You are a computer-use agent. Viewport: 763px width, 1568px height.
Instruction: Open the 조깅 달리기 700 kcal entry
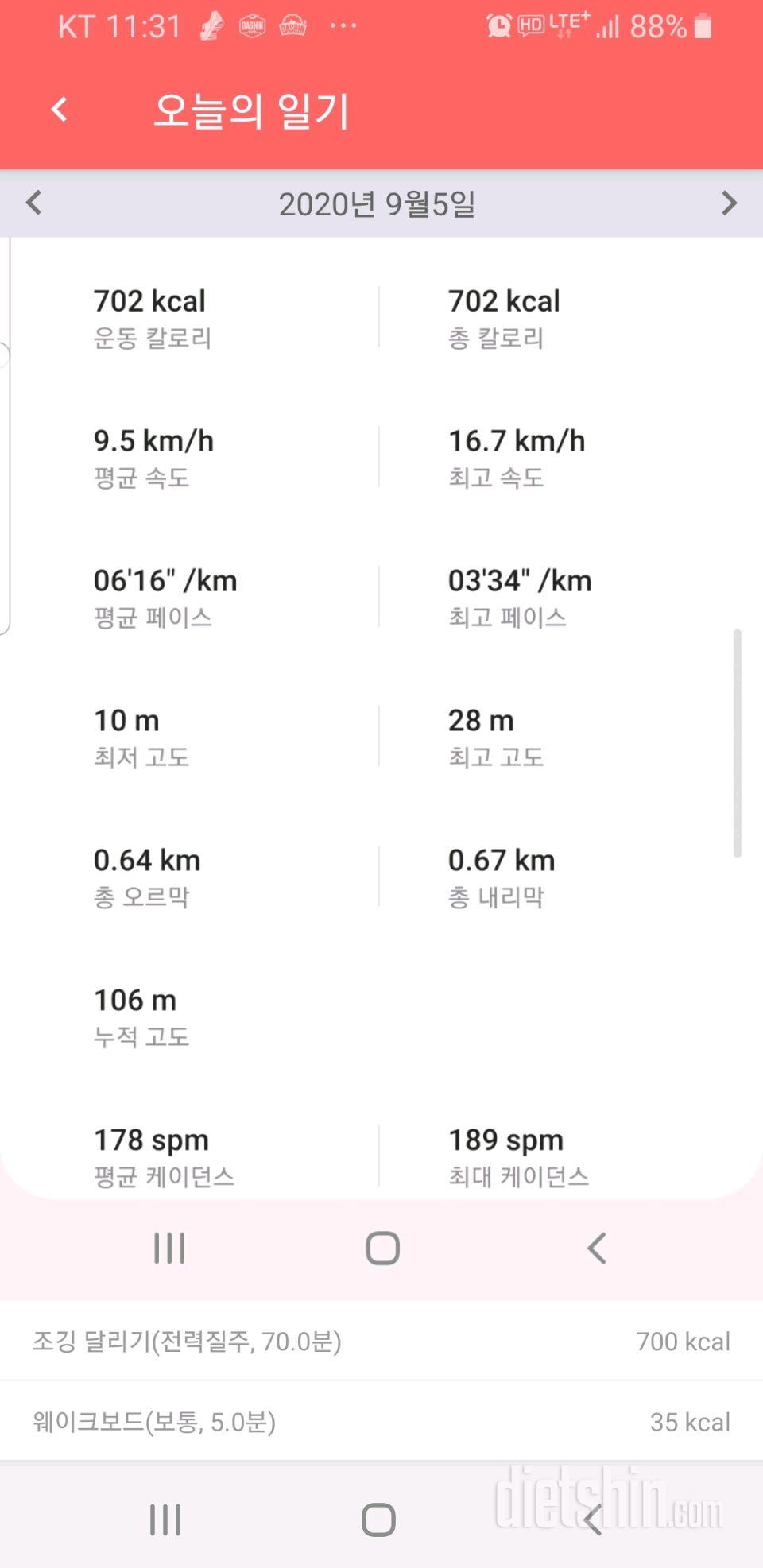pos(381,1341)
